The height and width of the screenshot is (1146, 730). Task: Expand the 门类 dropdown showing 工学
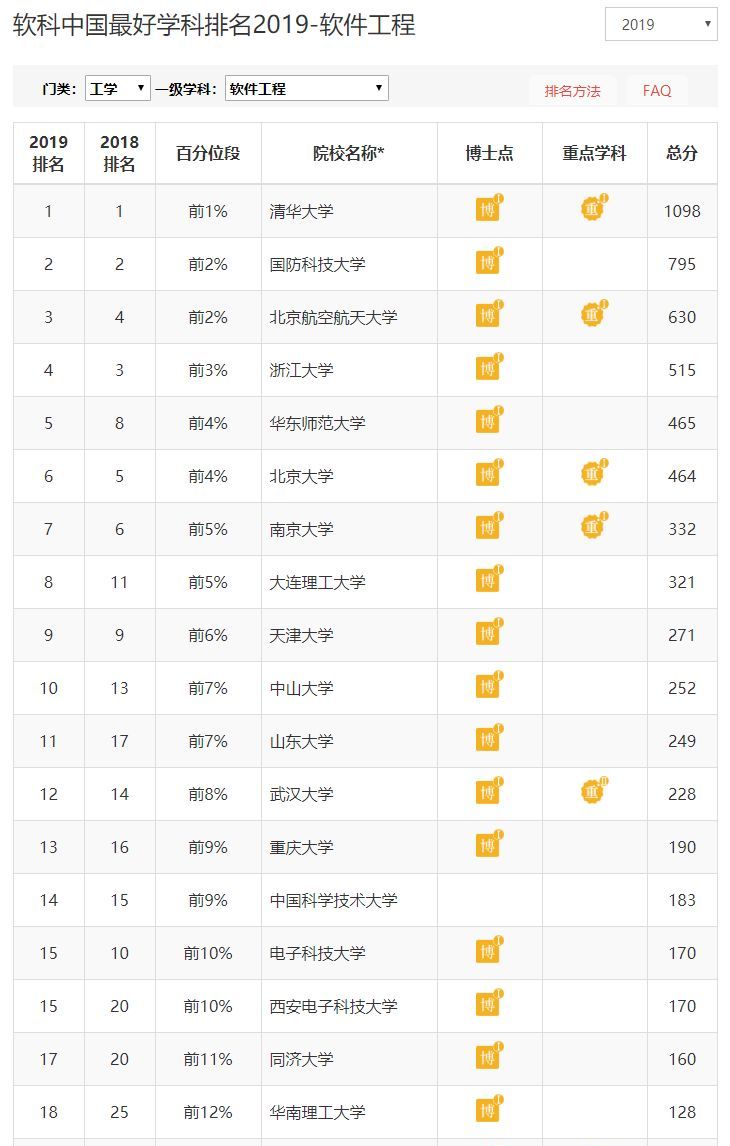pos(118,88)
